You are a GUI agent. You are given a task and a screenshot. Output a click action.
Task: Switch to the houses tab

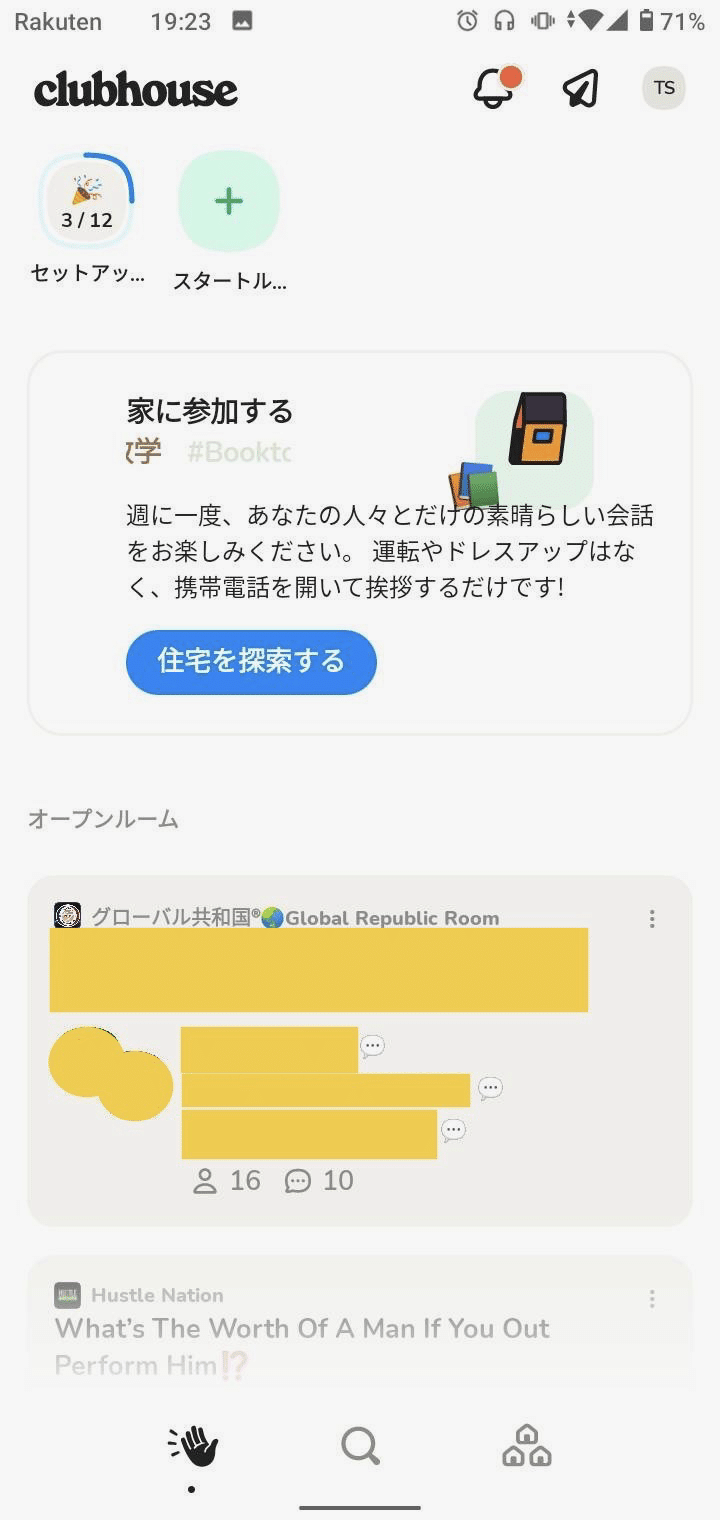[527, 1446]
